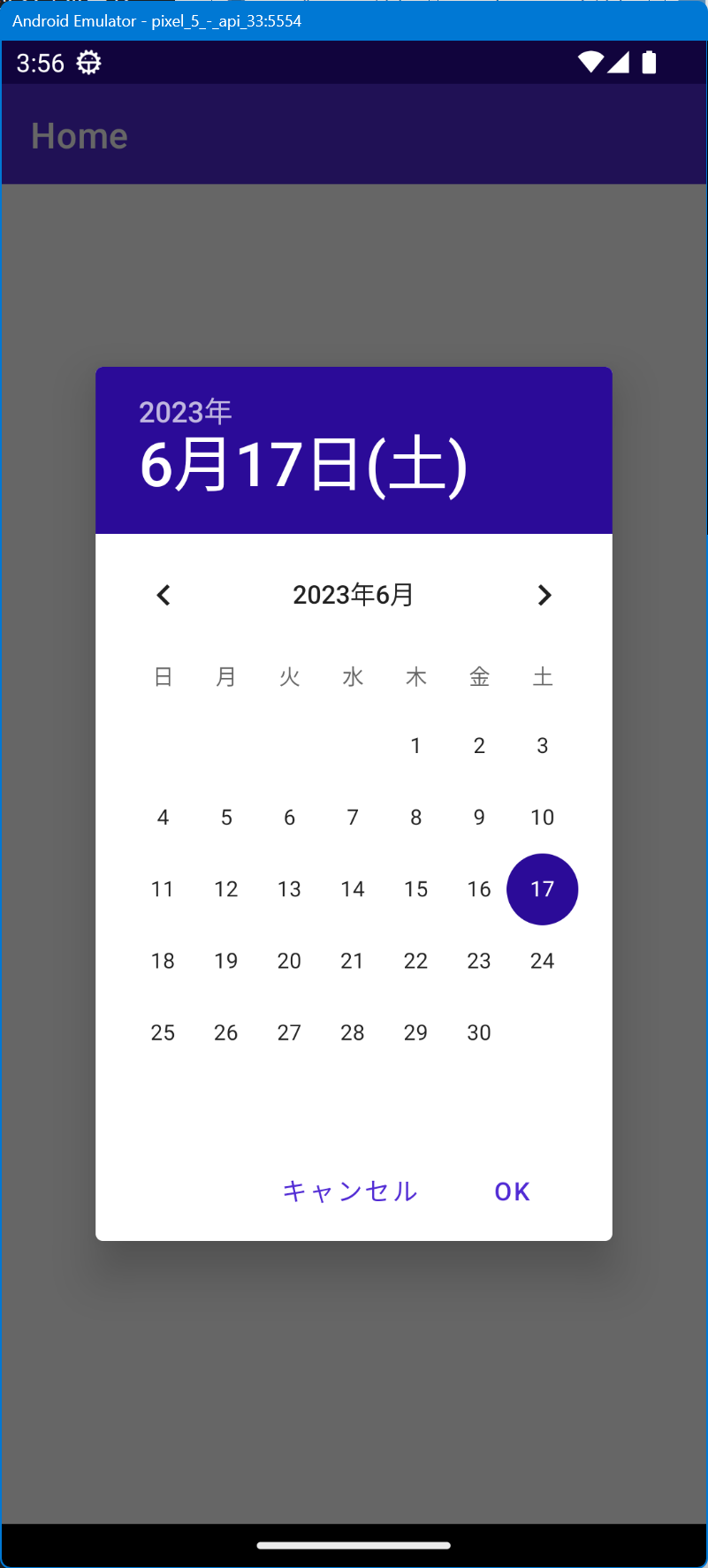Select day 17

point(543,889)
